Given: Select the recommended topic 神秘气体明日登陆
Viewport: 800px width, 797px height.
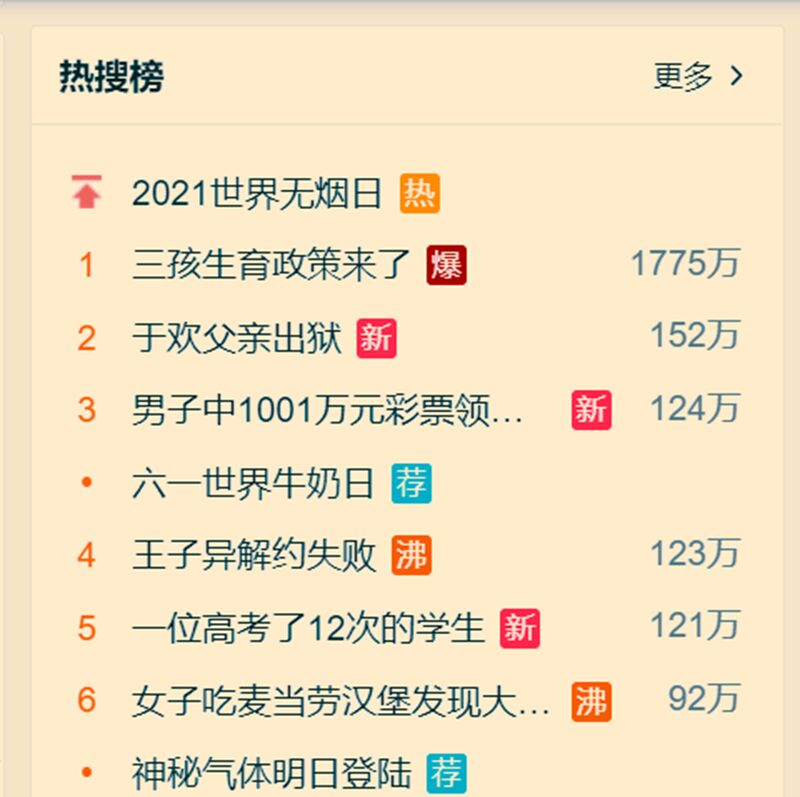Looking at the screenshot, I should coord(271,773).
